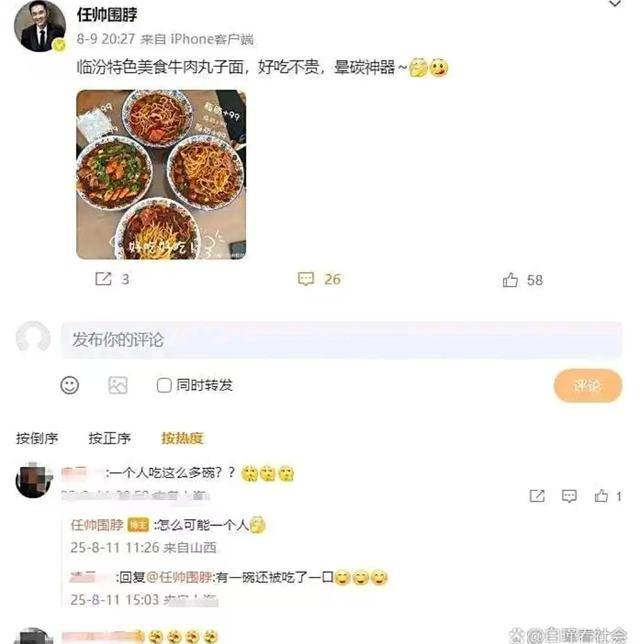Image resolution: width=640 pixels, height=644 pixels.
Task: Like the comment 一个人吃这么多碗
Action: pyautogui.click(x=601, y=495)
